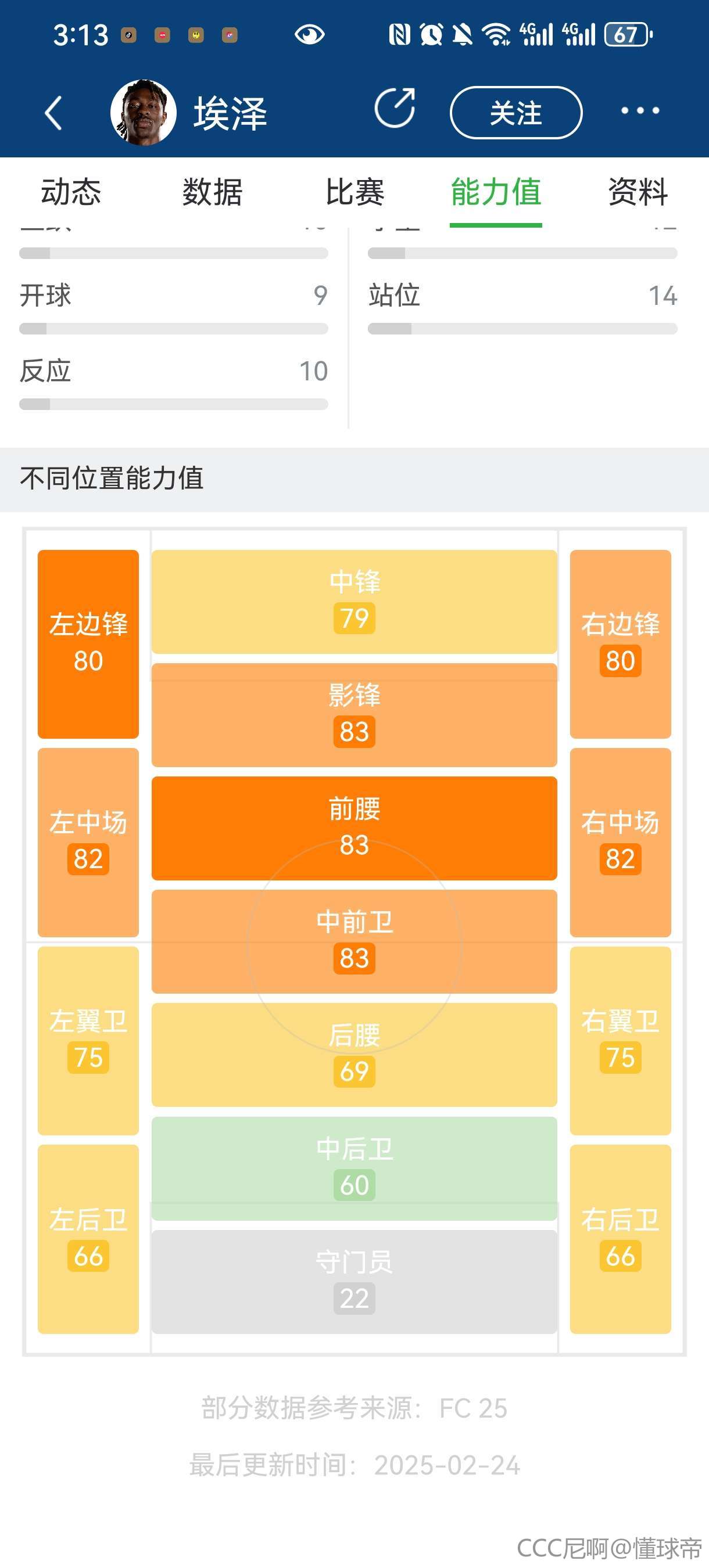Viewport: 709px width, 1568px height.
Task: Follow the player with the 关注 button
Action: click(x=515, y=113)
